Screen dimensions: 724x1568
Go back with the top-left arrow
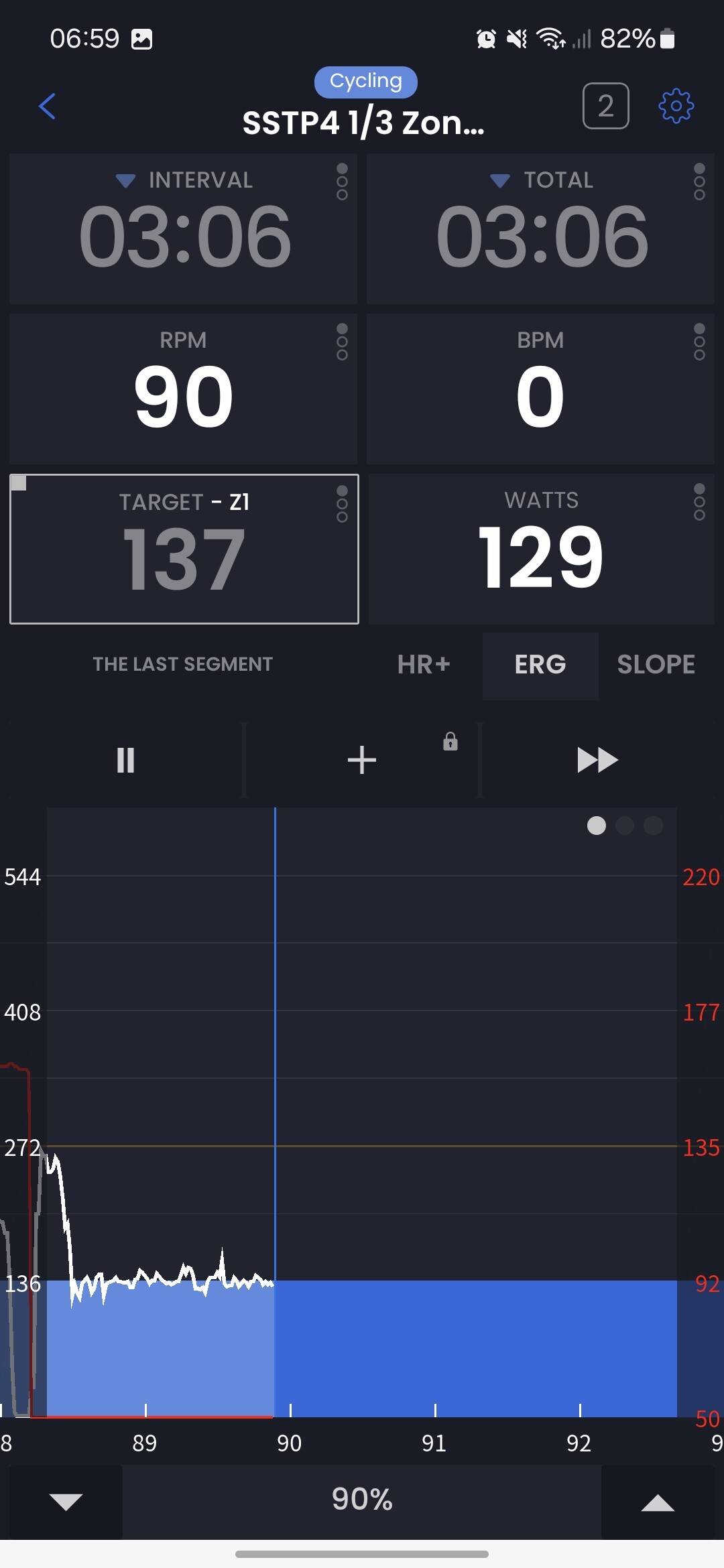click(x=47, y=106)
